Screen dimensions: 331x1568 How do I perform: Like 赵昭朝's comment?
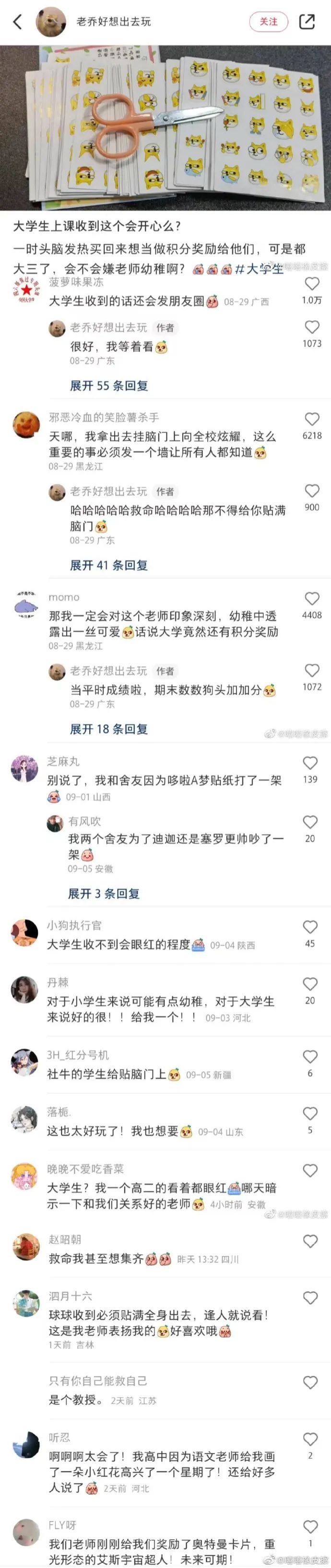[x=310, y=1241]
